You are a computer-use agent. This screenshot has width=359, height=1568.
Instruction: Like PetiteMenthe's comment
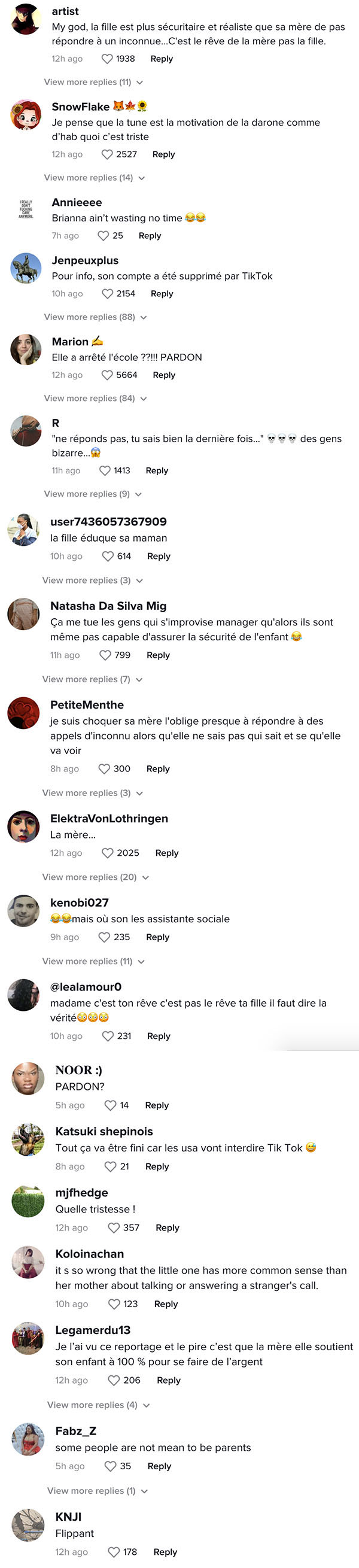point(104,769)
